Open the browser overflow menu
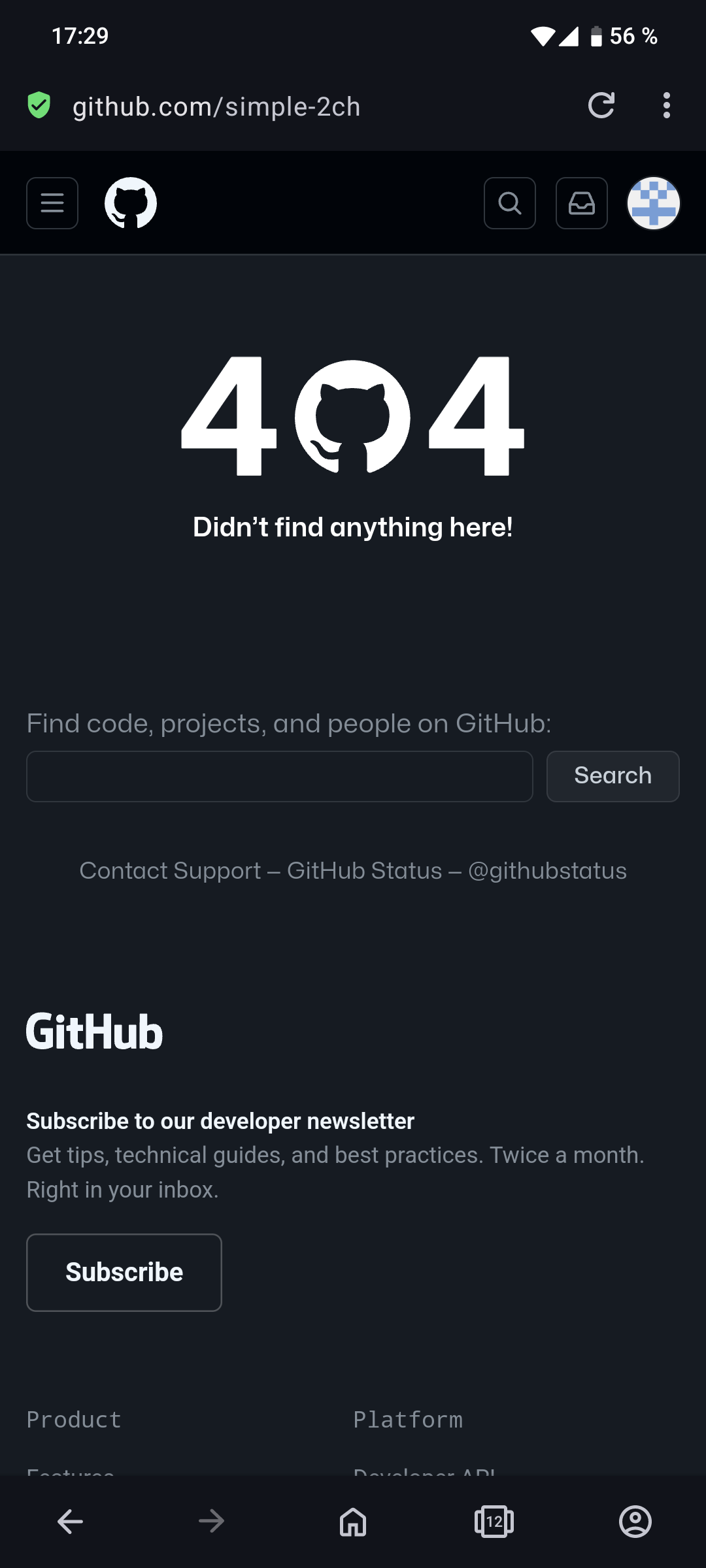Image resolution: width=706 pixels, height=1568 pixels. [x=666, y=105]
